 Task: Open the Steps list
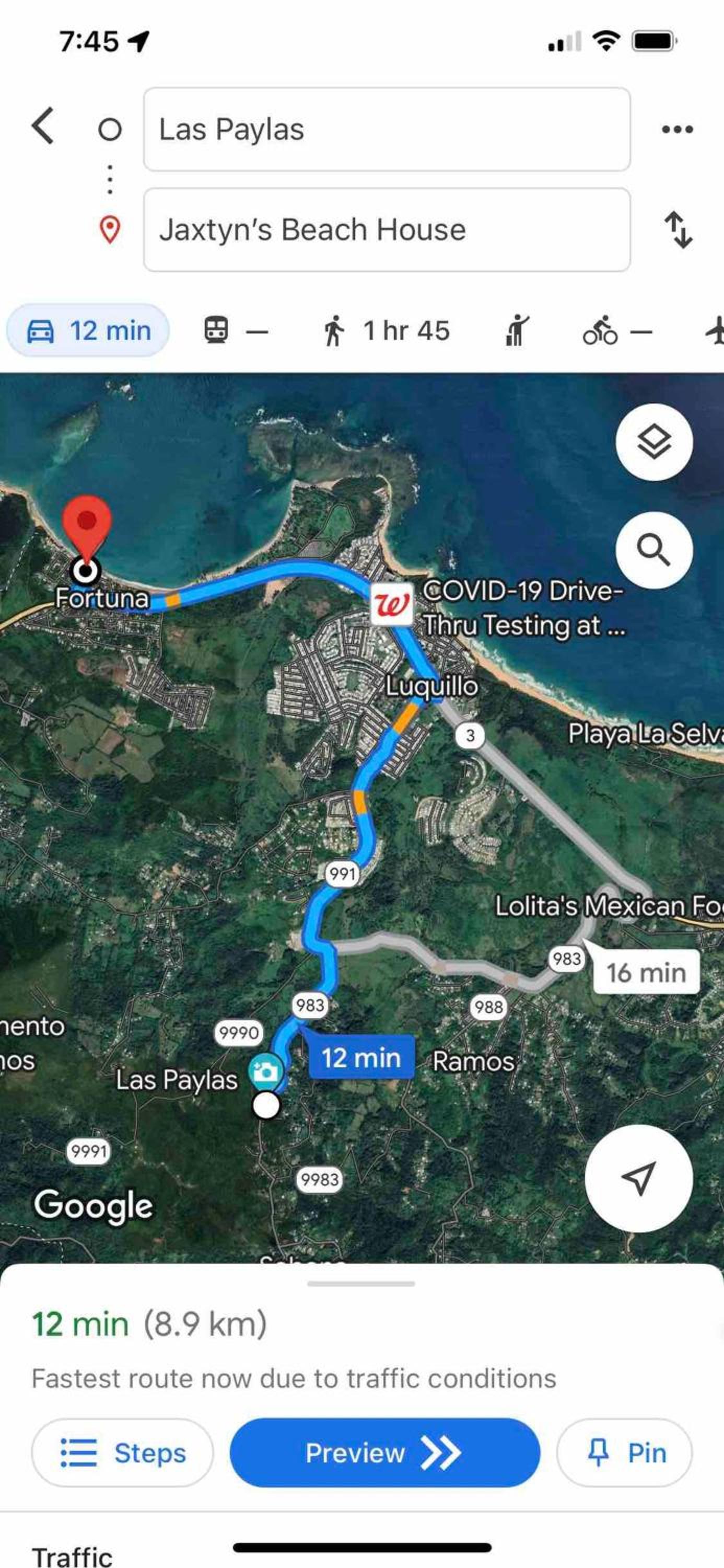[x=122, y=1453]
